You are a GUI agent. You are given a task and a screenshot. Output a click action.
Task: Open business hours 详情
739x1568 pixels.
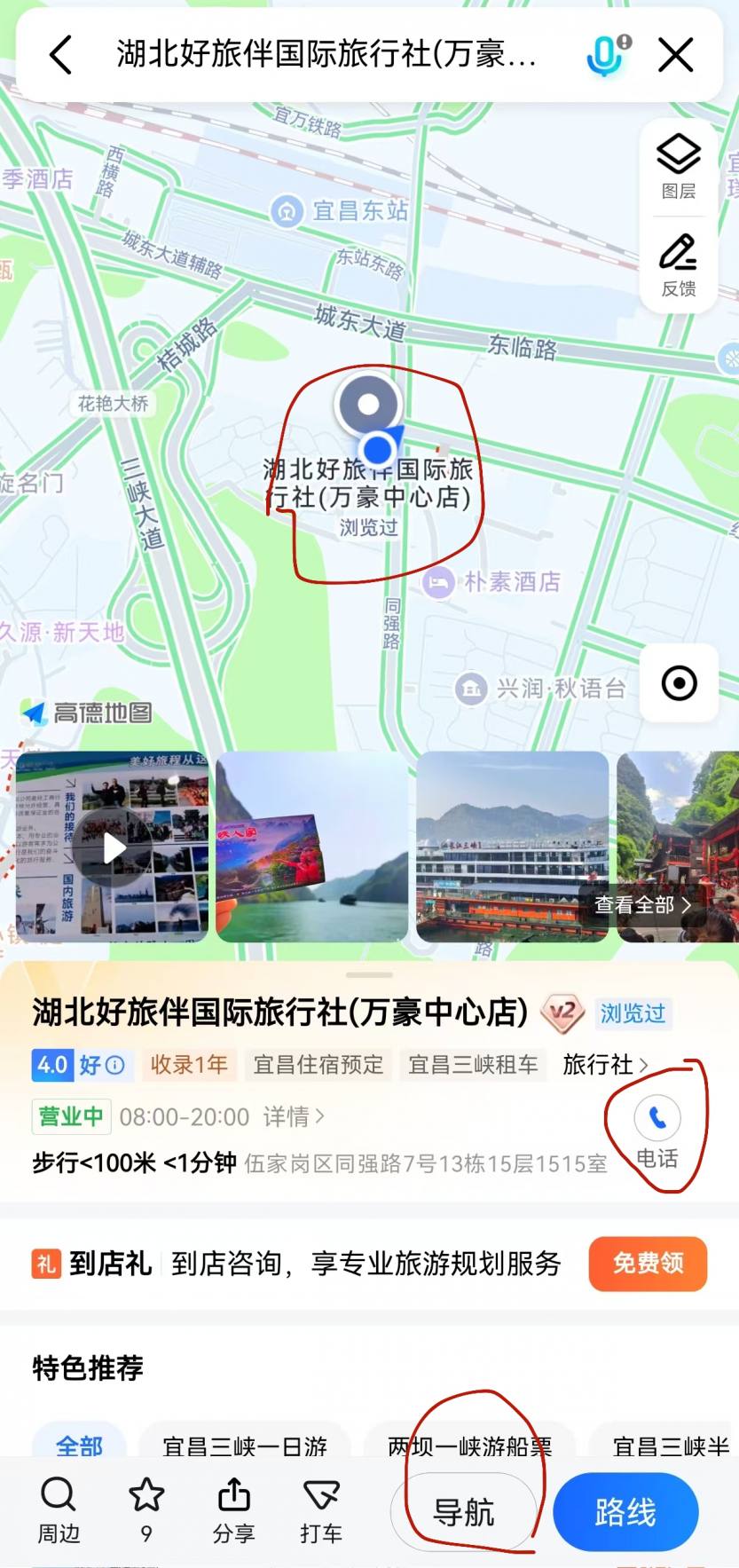click(x=294, y=1116)
